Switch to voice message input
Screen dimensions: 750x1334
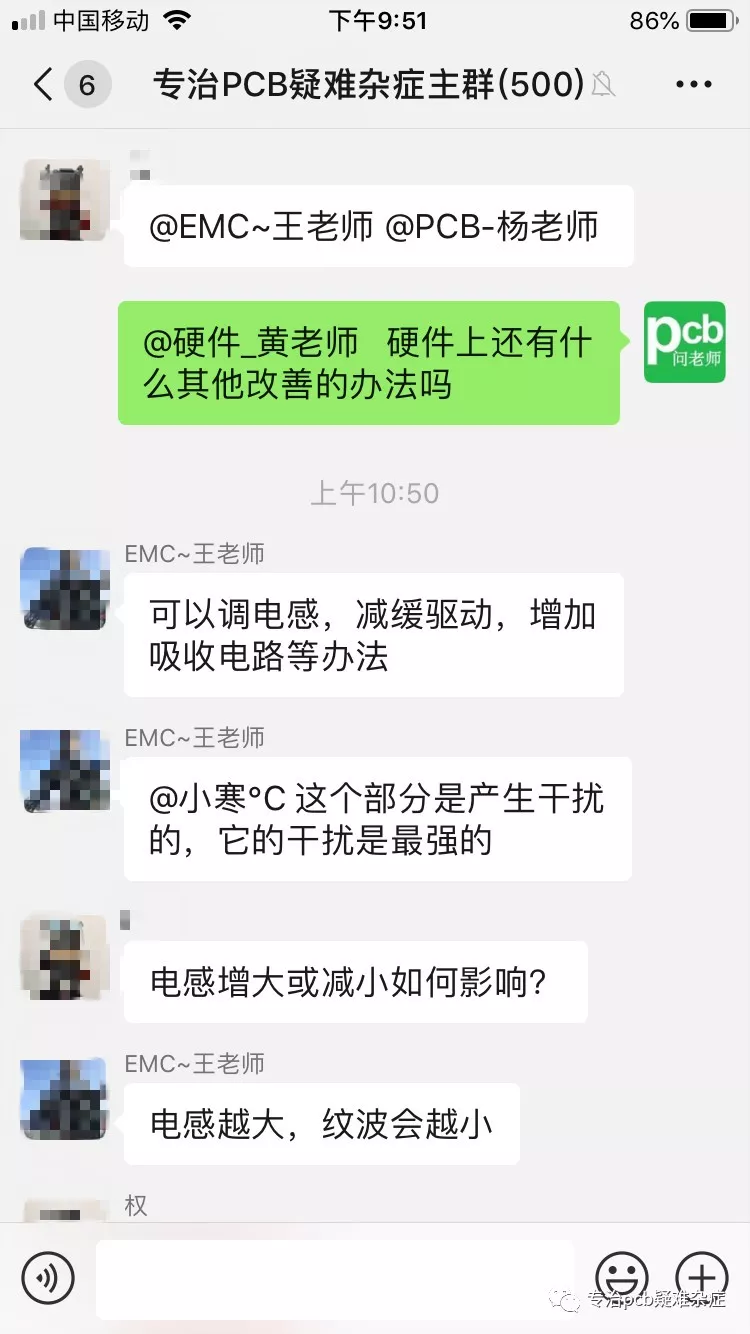pos(48,1278)
